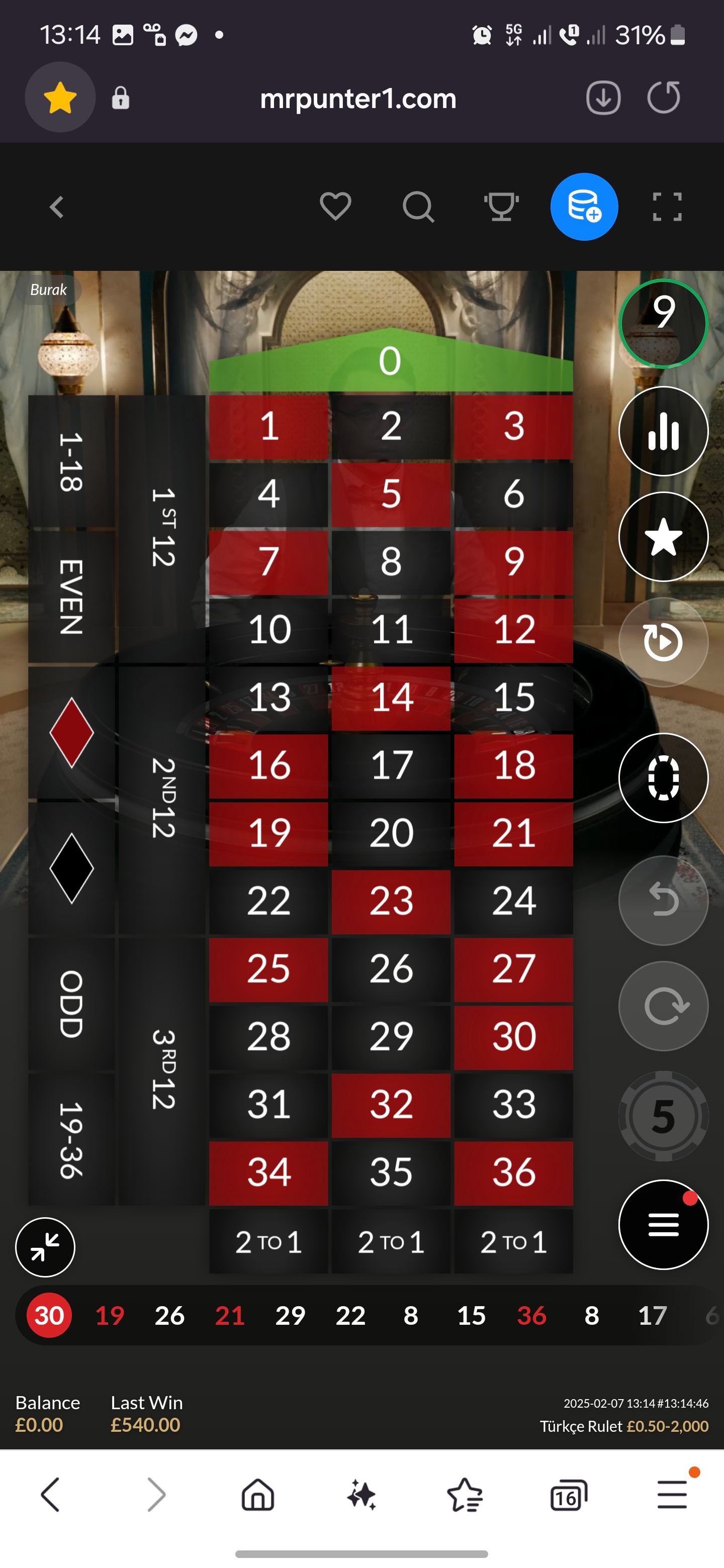This screenshot has height=1568, width=724.
Task: Go back using the game header arrow
Action: tap(57, 207)
